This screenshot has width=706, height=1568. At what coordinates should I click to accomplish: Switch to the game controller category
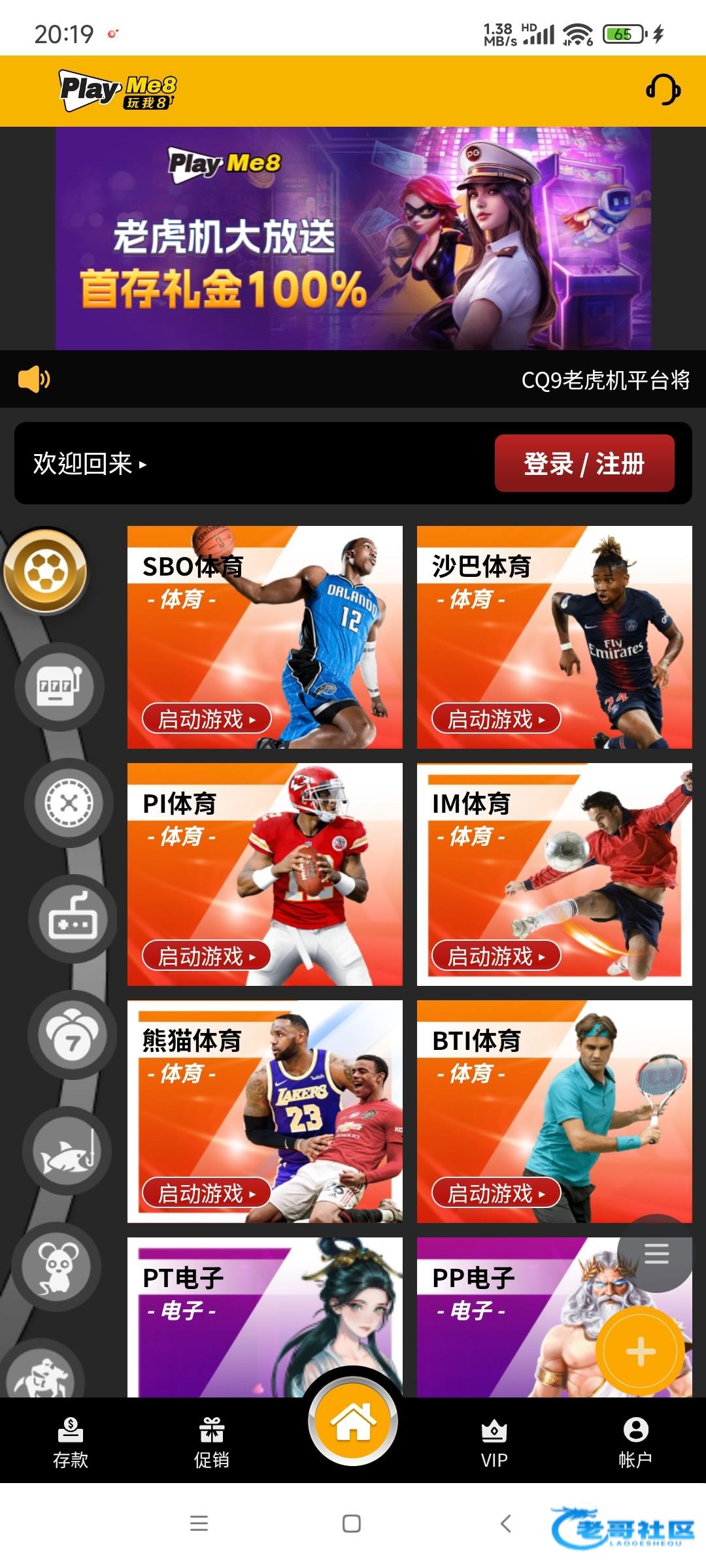coord(72,919)
